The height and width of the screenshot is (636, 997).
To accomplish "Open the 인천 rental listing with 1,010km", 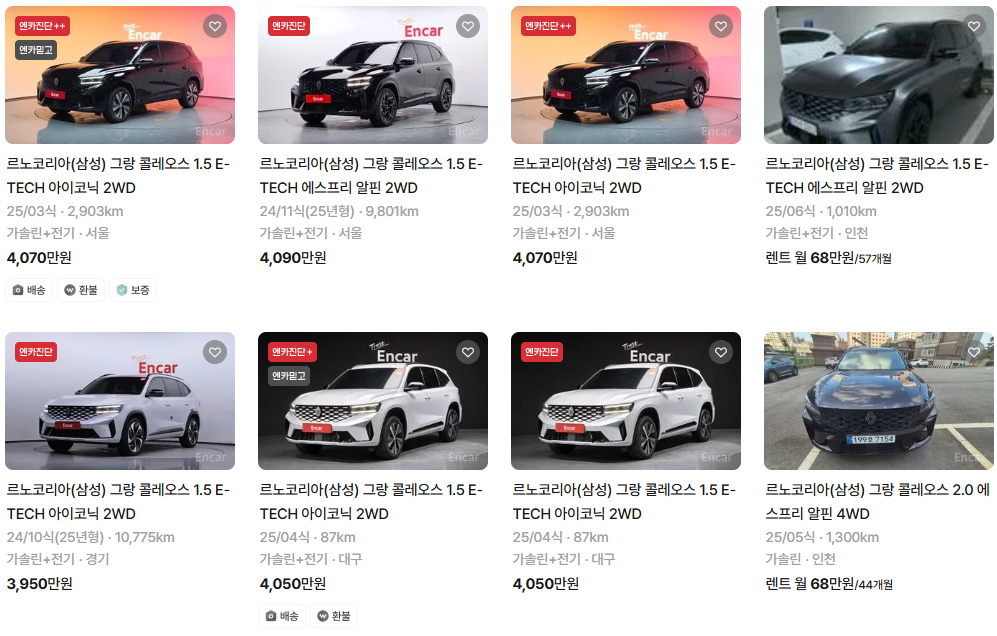I will tap(877, 176).
